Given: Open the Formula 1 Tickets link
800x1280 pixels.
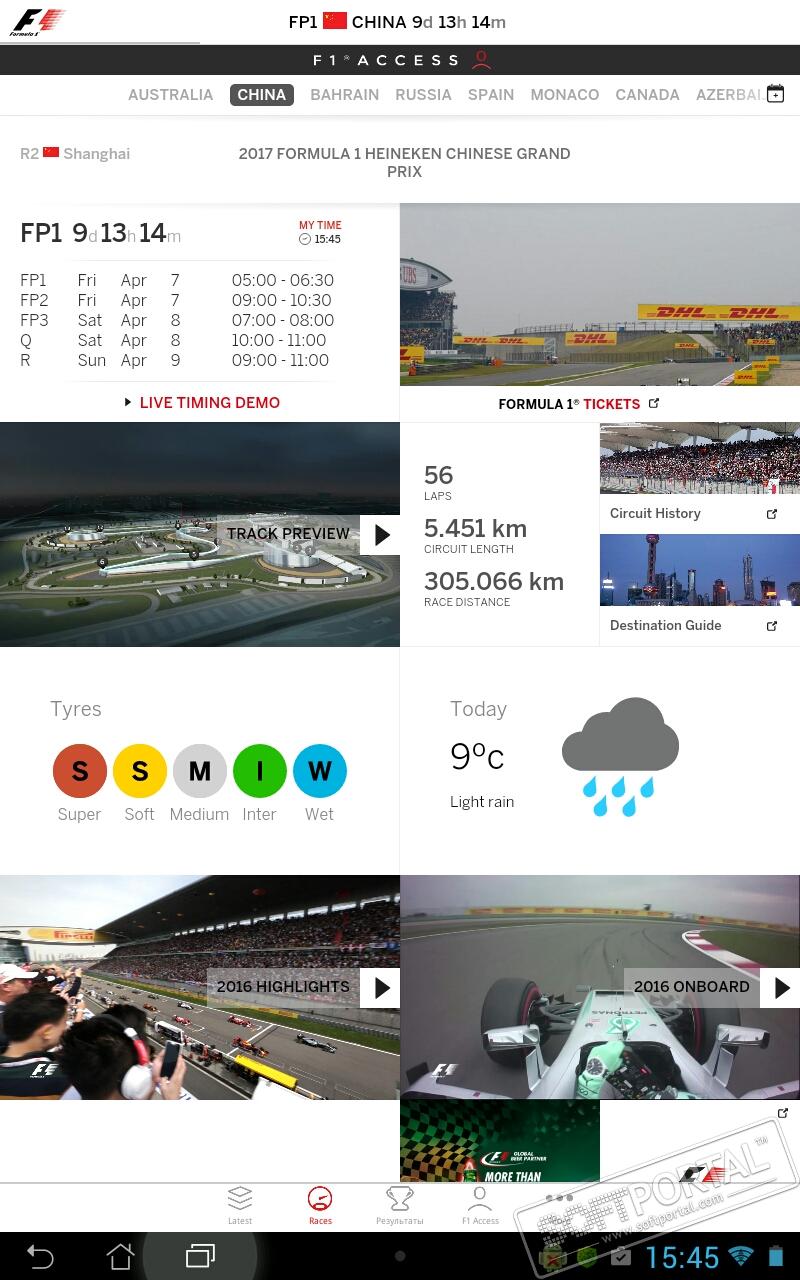Looking at the screenshot, I should pos(578,404).
